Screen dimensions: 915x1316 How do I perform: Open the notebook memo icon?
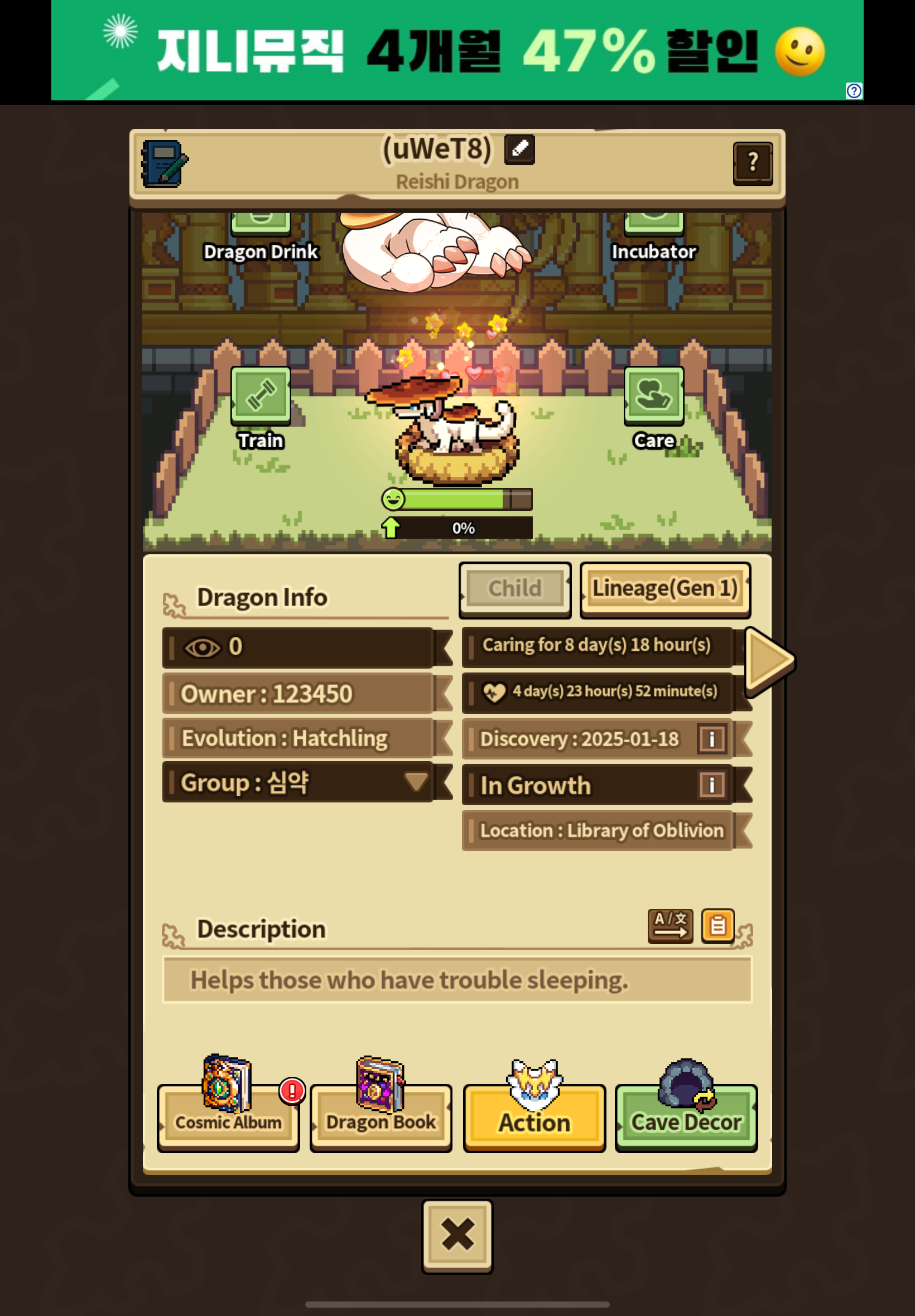pos(165,164)
